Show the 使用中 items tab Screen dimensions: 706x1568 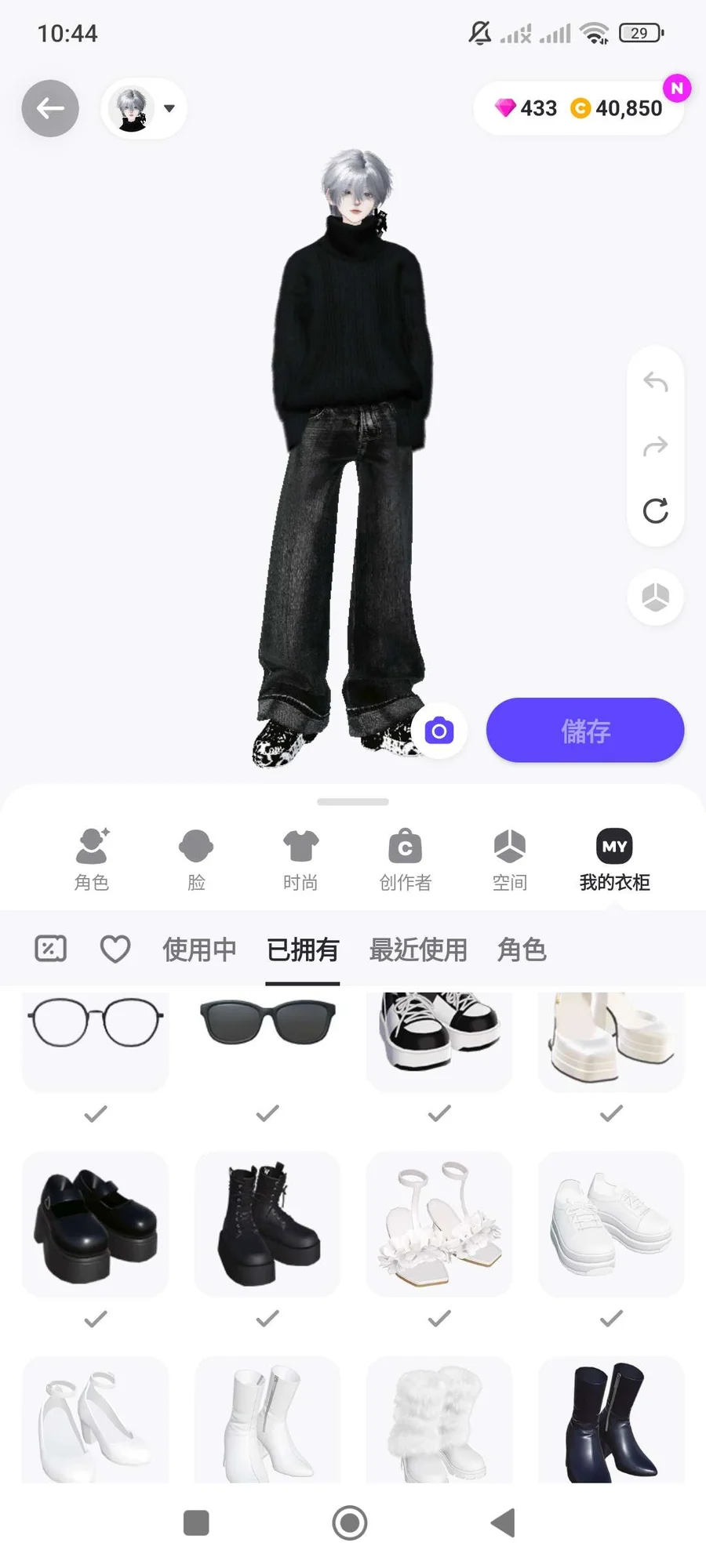tap(199, 949)
